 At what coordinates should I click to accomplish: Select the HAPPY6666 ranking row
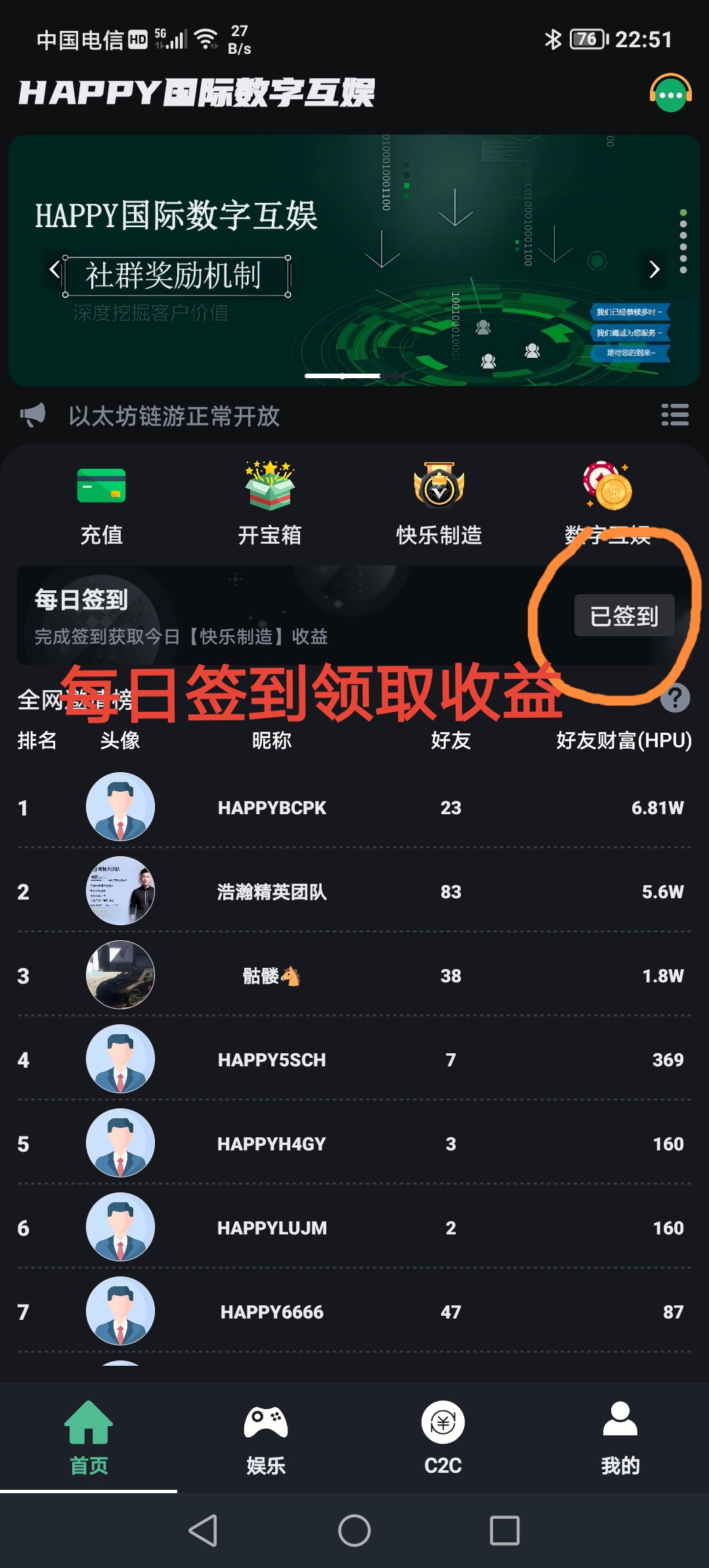click(x=354, y=1311)
